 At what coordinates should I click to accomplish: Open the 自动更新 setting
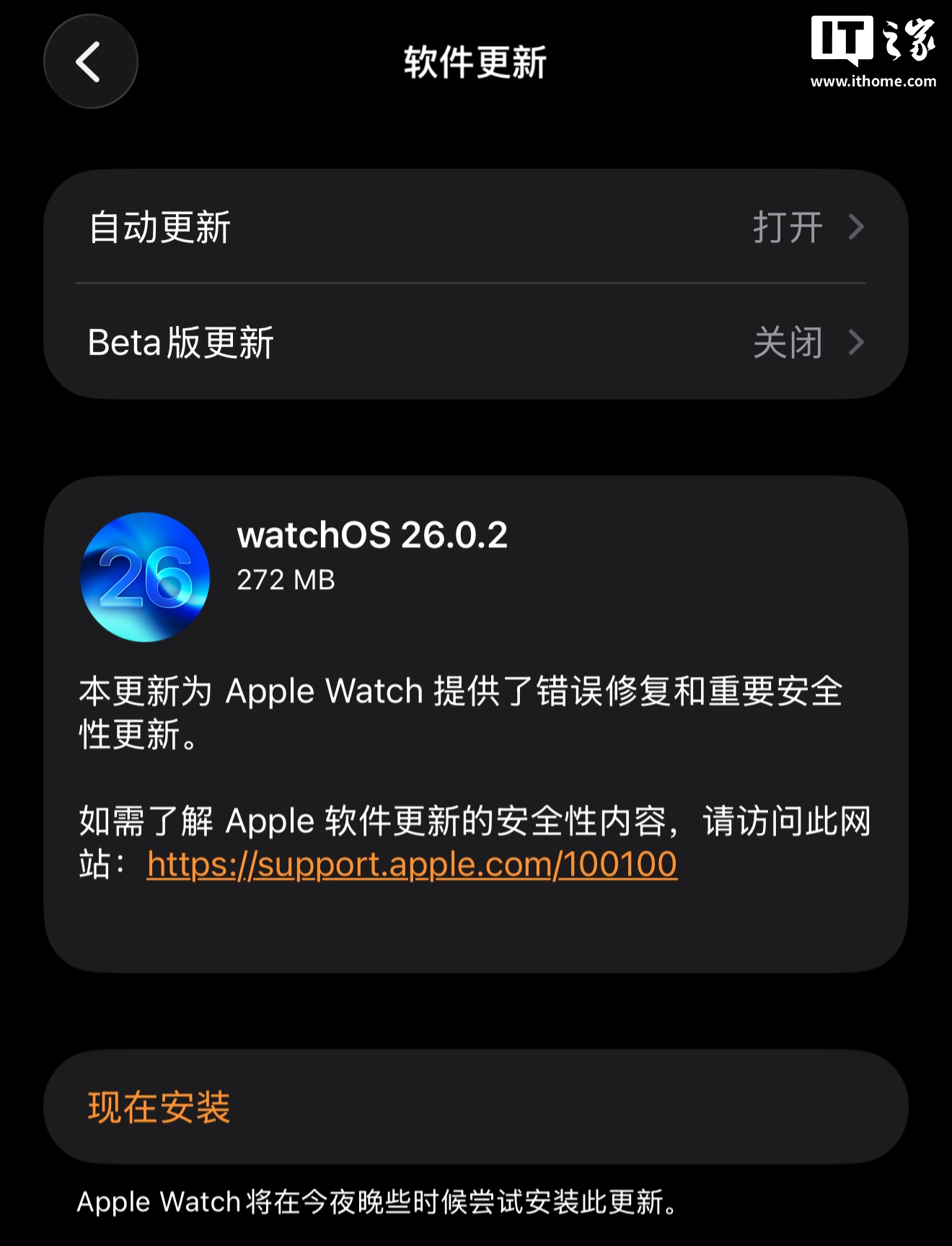point(475,227)
